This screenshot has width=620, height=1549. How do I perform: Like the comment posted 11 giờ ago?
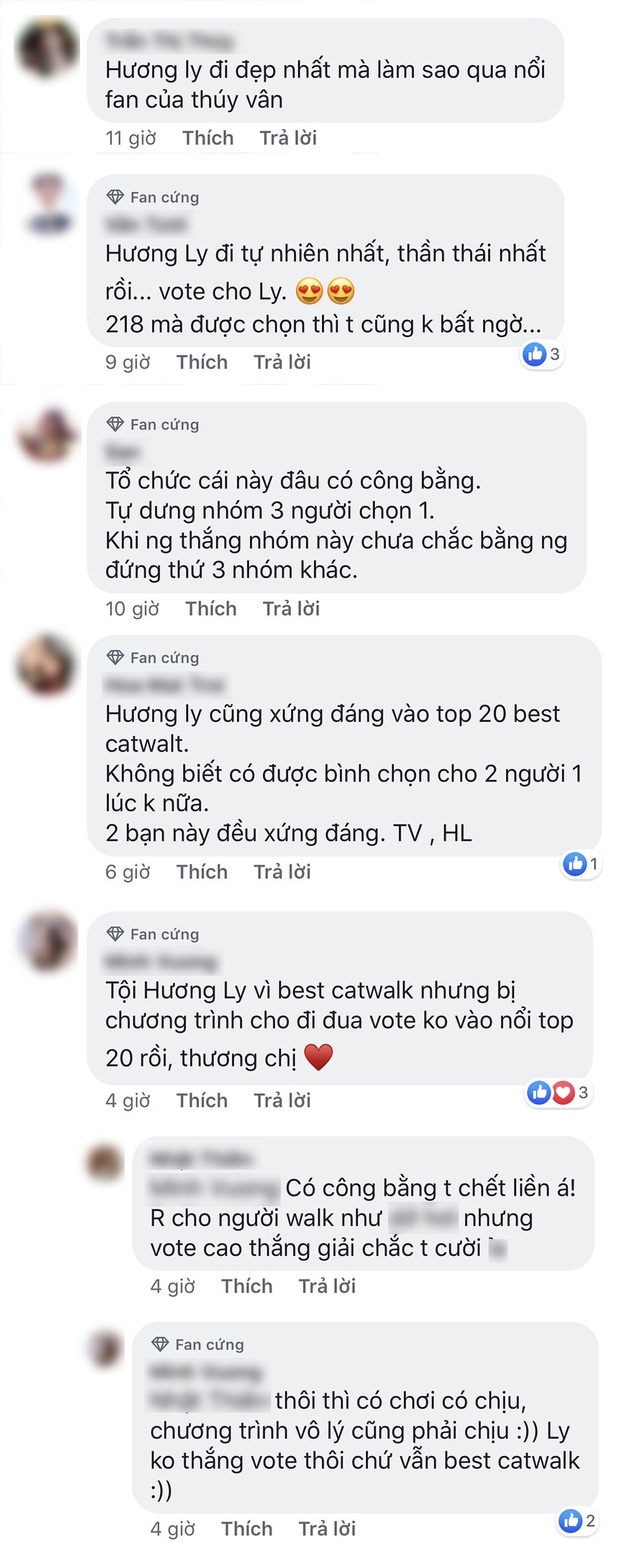[x=208, y=138]
